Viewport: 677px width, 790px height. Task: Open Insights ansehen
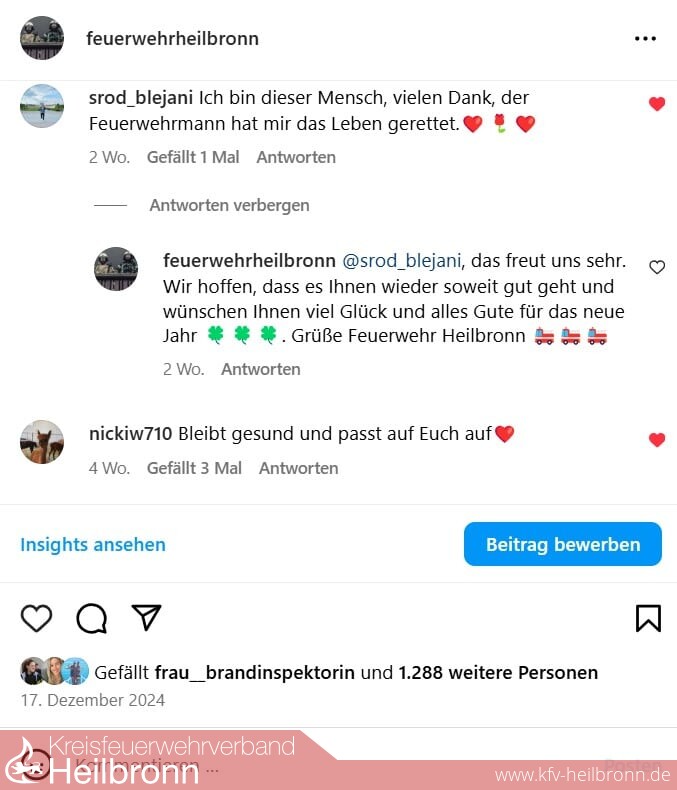point(93,545)
